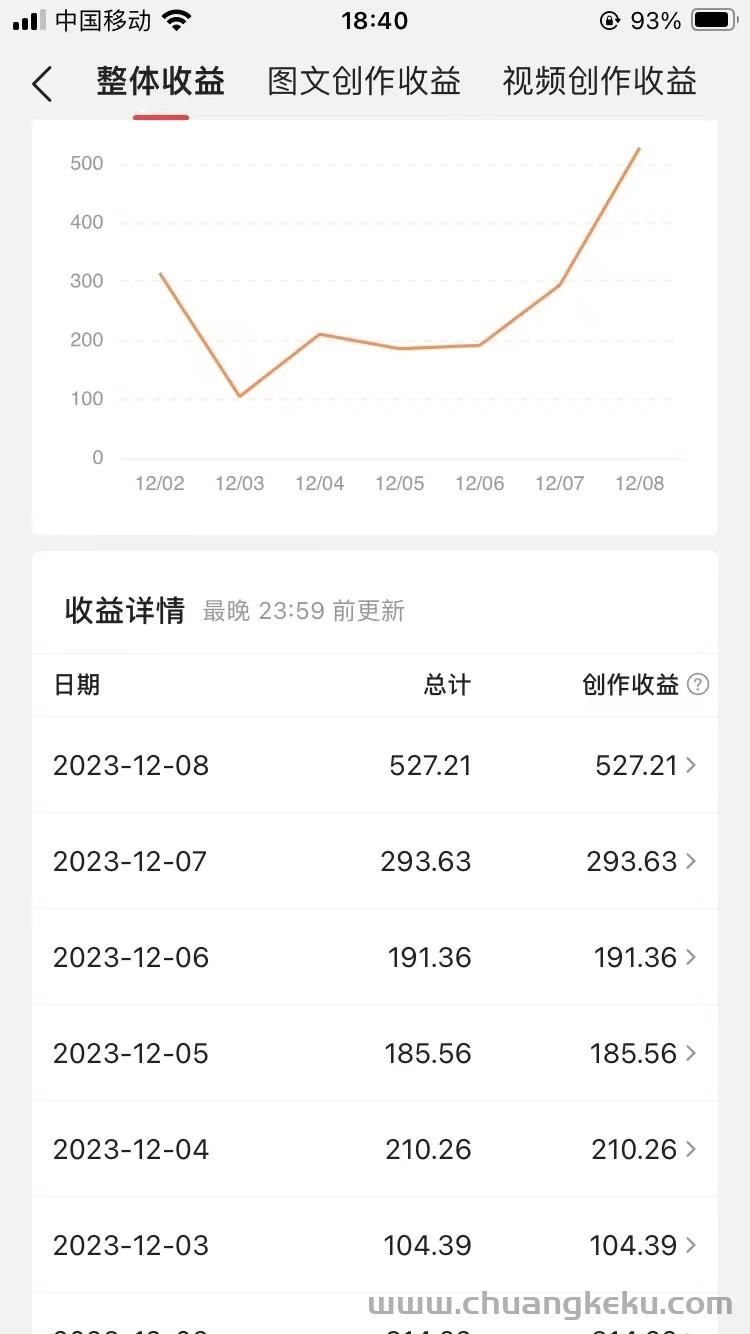Open earnings details for 2023-12-08

[375, 765]
